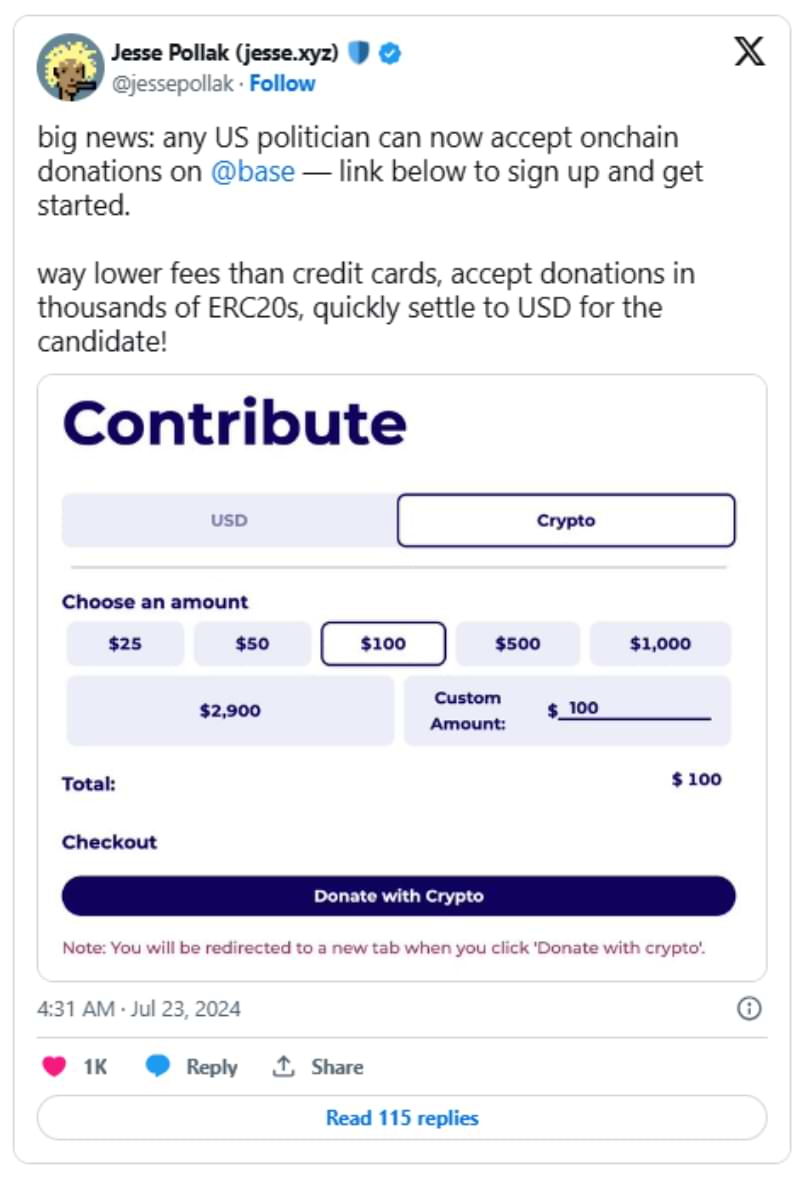Reply to the tweet

pos(192,1067)
